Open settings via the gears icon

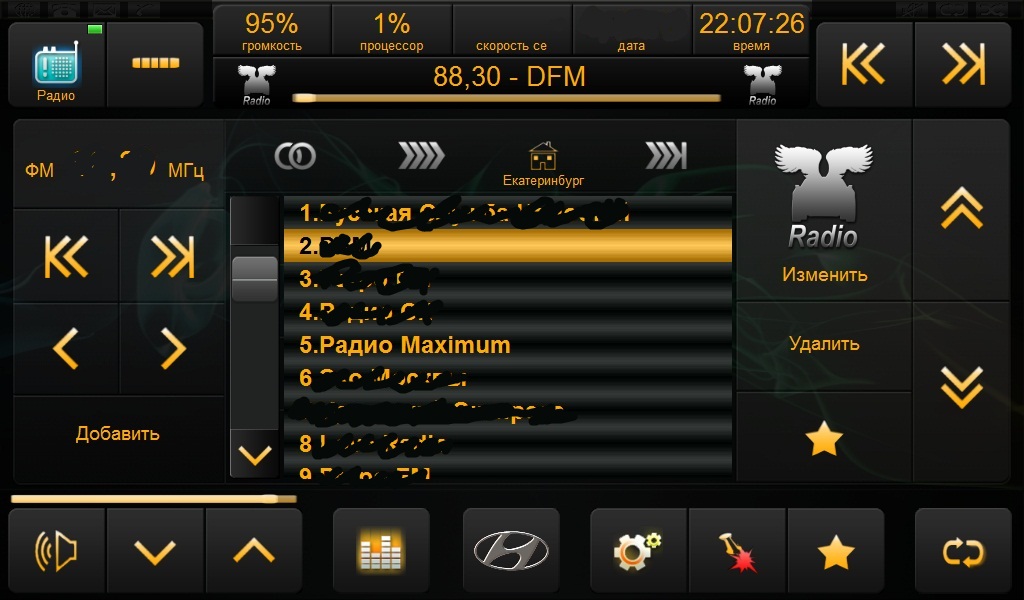click(637, 551)
